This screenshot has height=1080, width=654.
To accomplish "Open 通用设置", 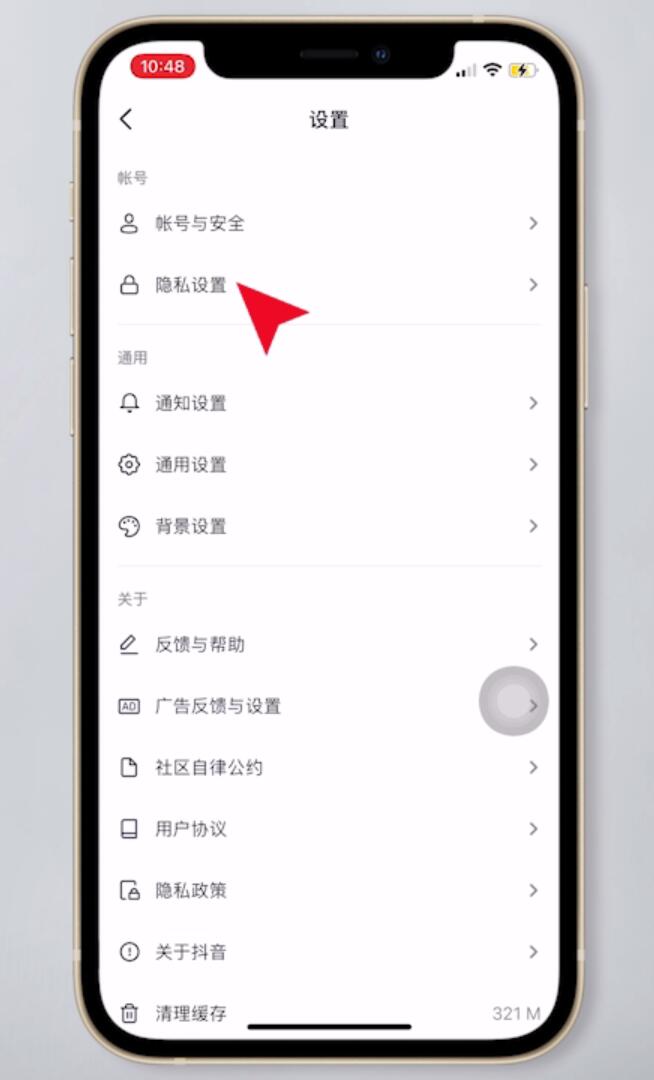I will (x=329, y=464).
